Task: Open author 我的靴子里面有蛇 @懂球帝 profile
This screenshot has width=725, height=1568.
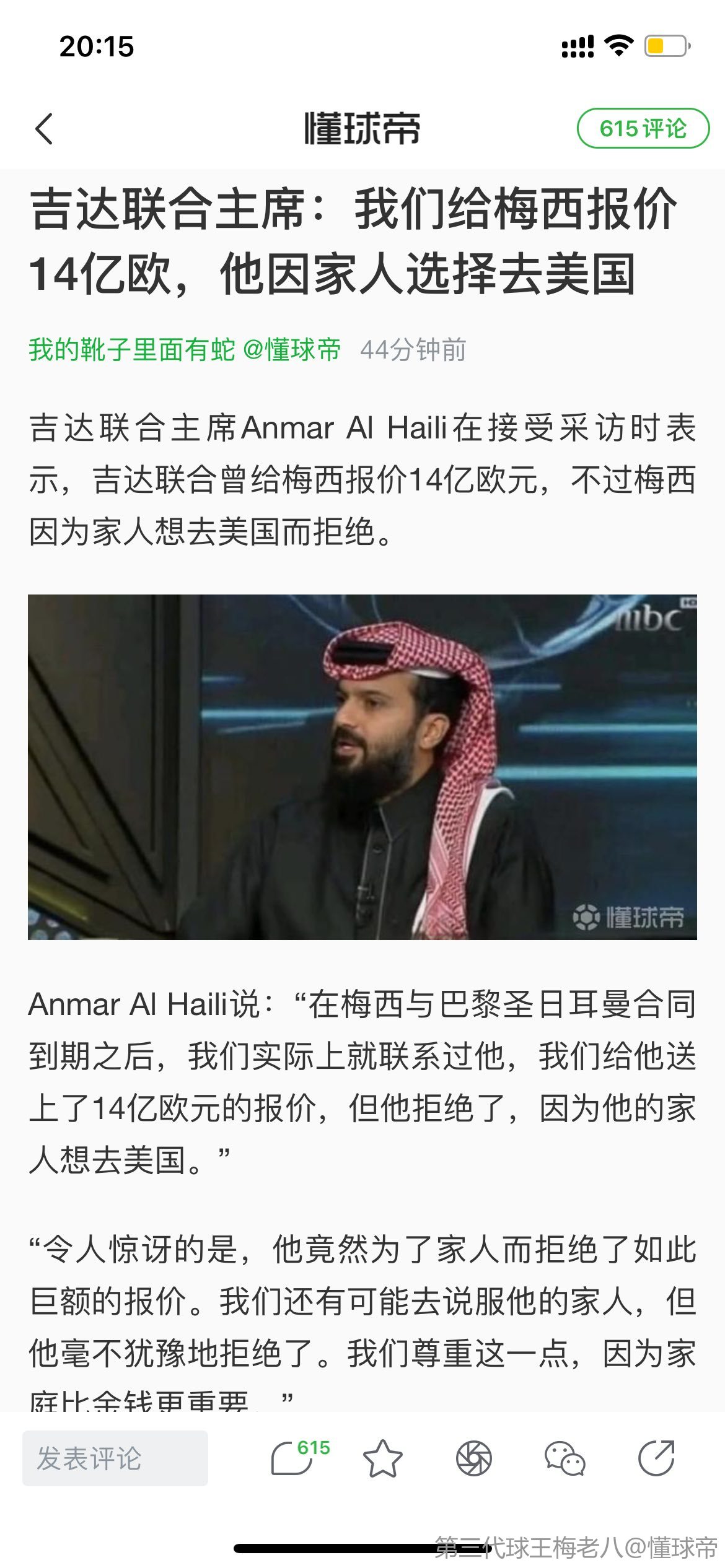Action: pyautogui.click(x=185, y=350)
